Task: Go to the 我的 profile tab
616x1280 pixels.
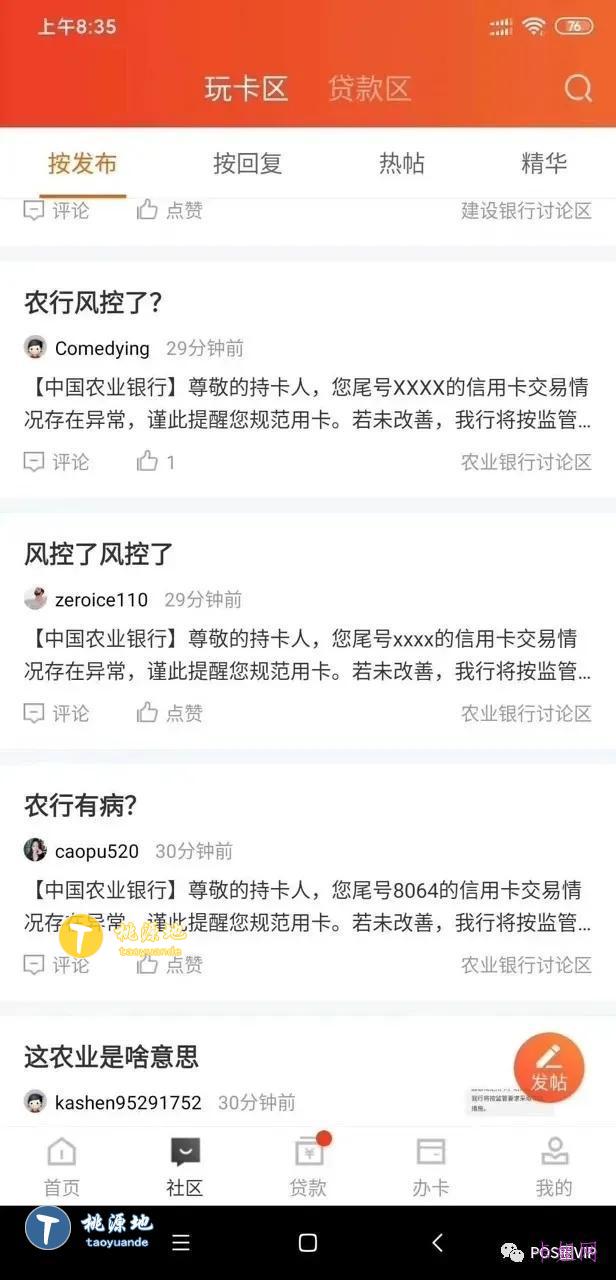Action: click(x=554, y=1166)
